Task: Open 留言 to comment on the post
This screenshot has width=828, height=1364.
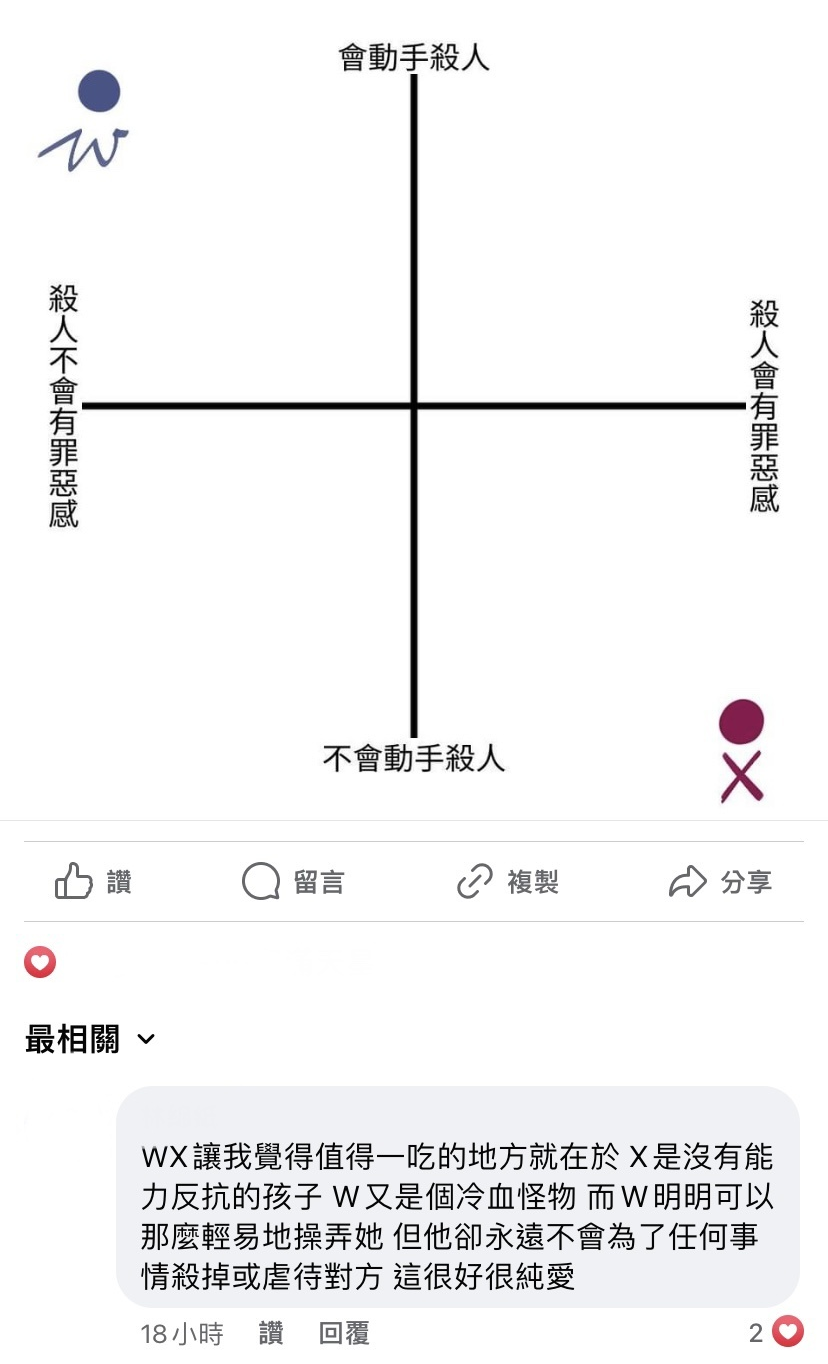Action: click(x=294, y=882)
